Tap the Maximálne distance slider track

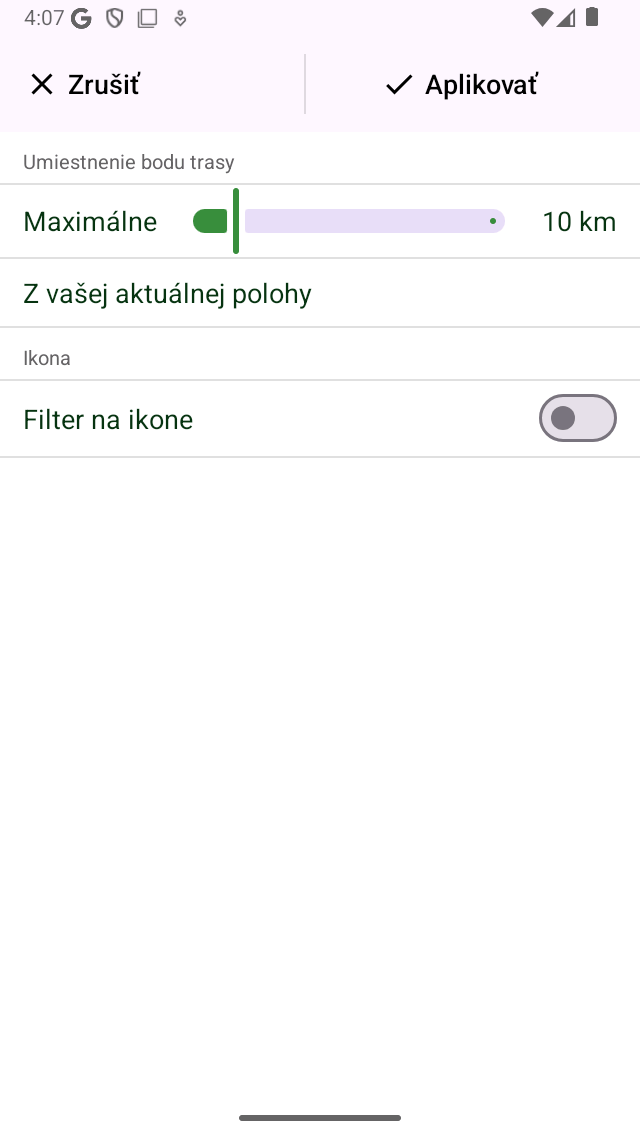tap(372, 221)
